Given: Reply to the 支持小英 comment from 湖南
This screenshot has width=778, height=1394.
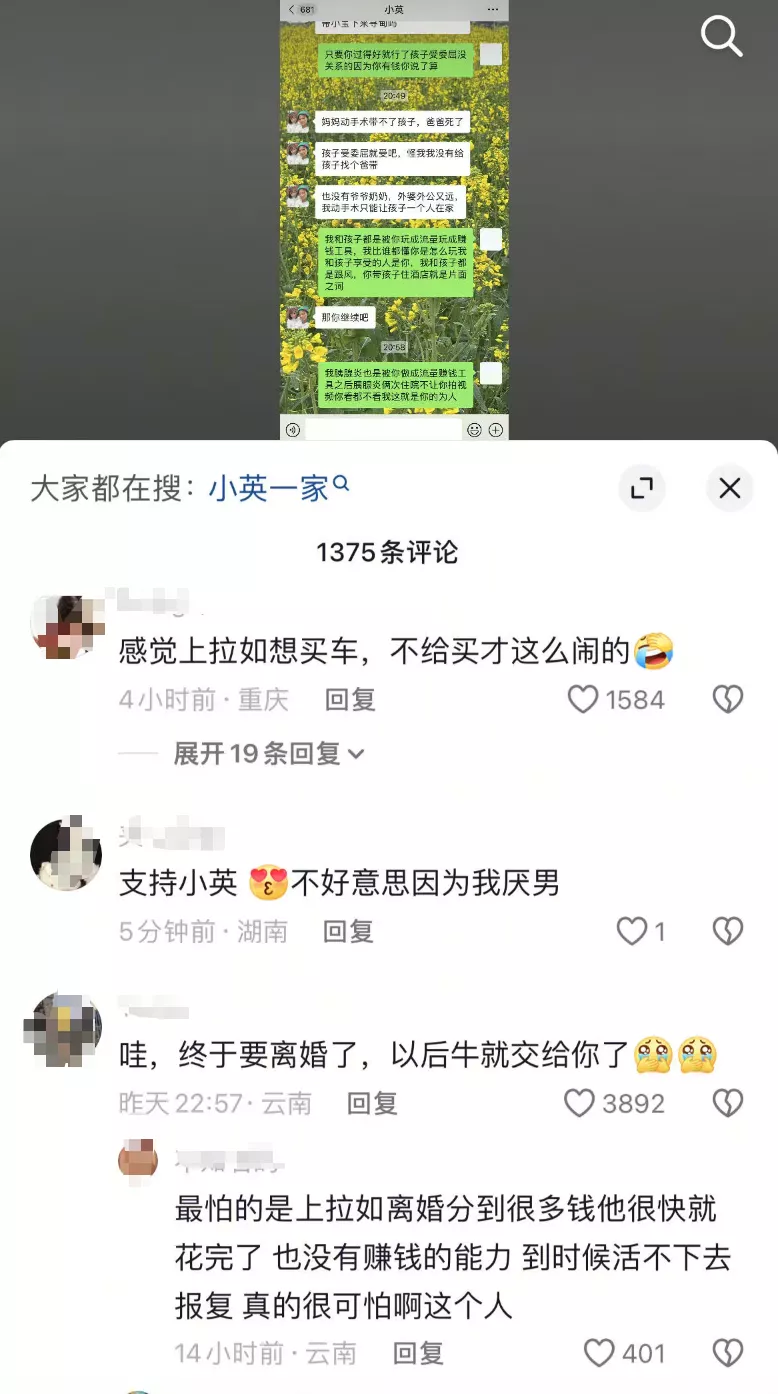Looking at the screenshot, I should 348,931.
